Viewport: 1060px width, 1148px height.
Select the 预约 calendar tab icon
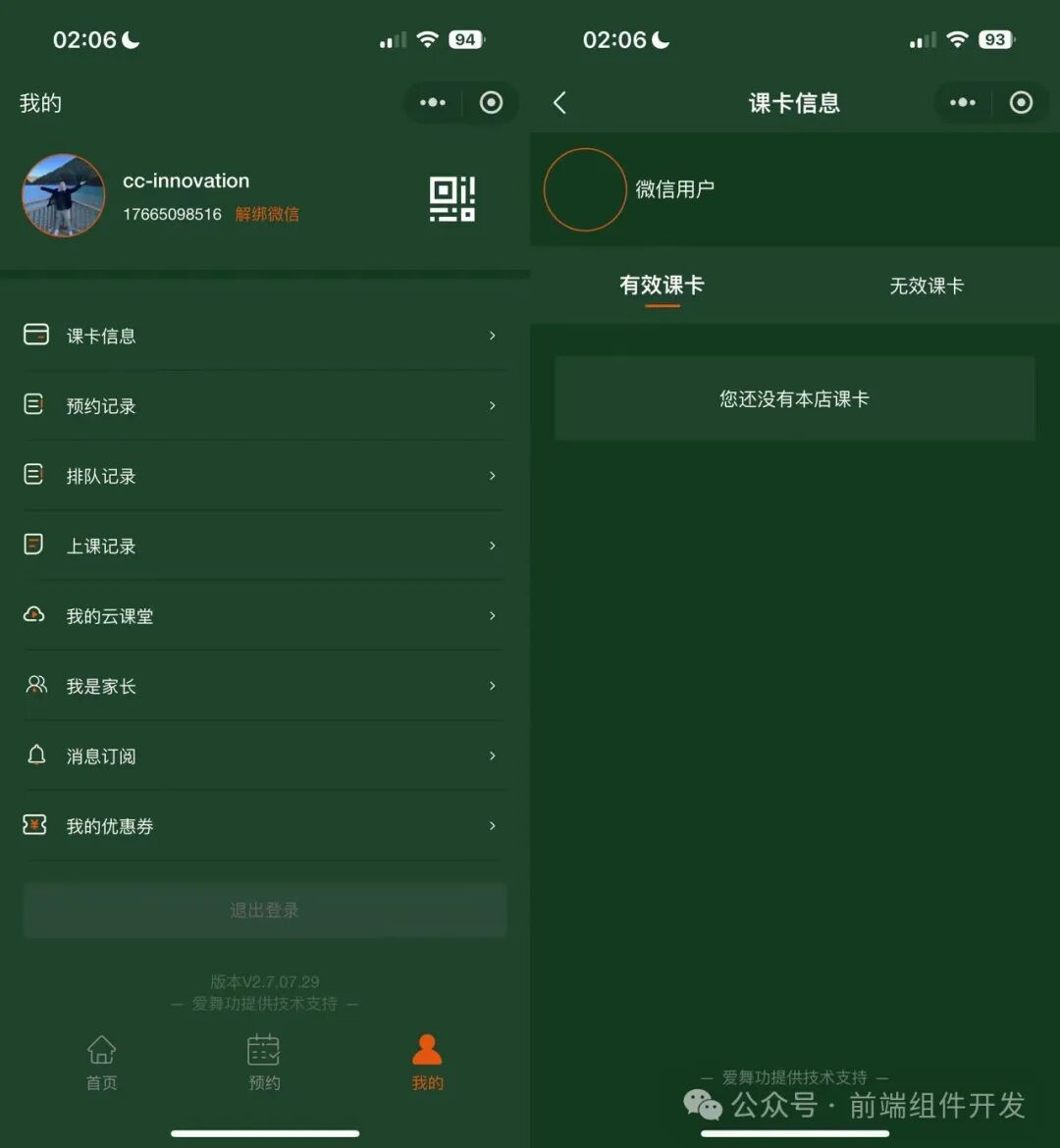coord(264,1050)
